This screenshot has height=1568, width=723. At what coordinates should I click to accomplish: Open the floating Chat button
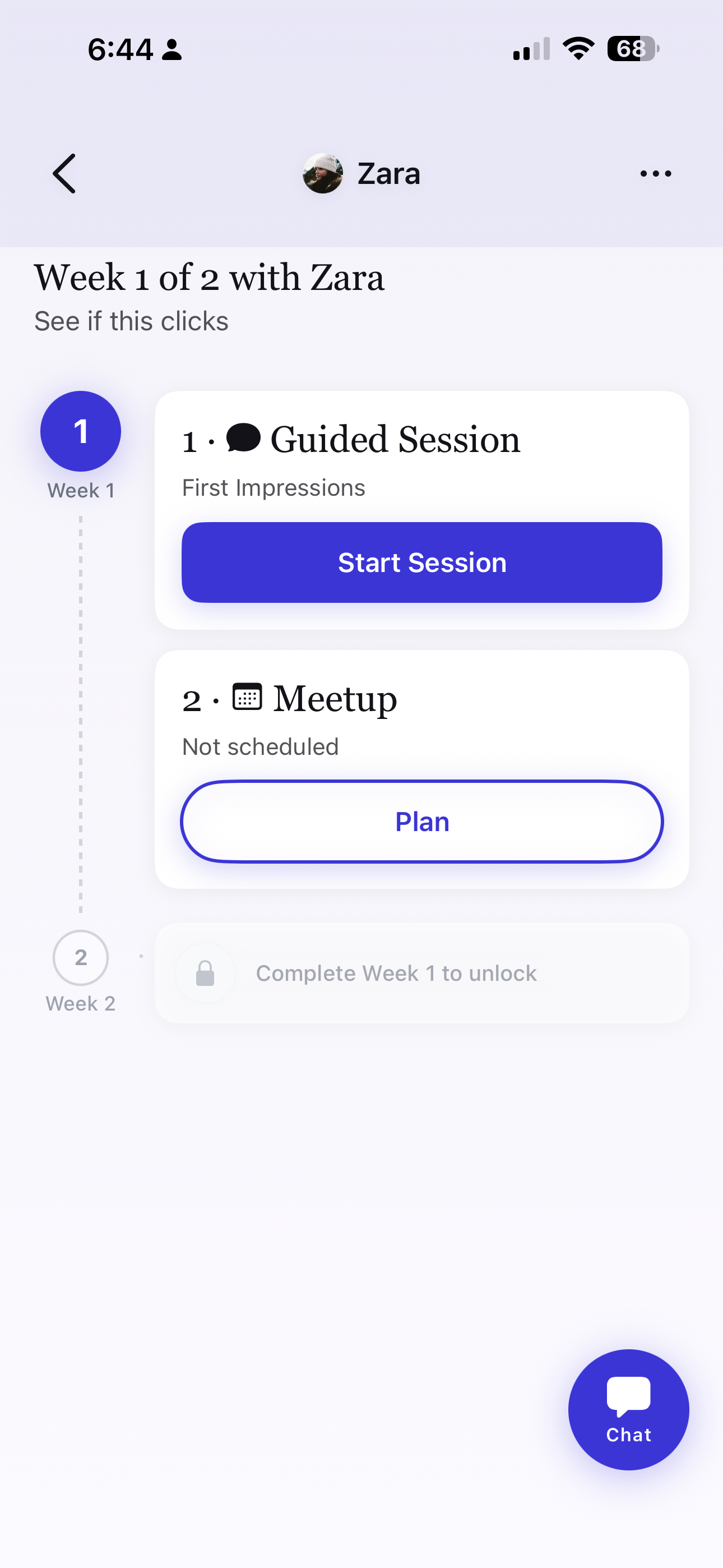(x=628, y=1409)
